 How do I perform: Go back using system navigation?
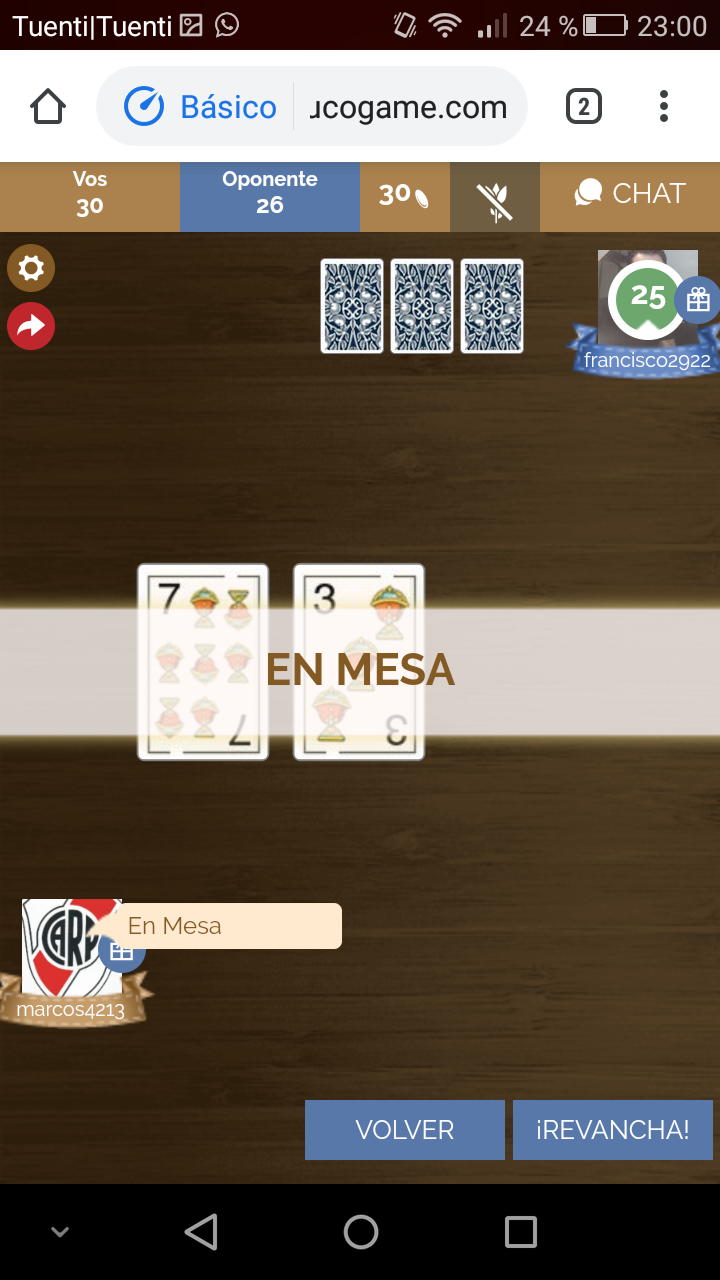tap(201, 1232)
